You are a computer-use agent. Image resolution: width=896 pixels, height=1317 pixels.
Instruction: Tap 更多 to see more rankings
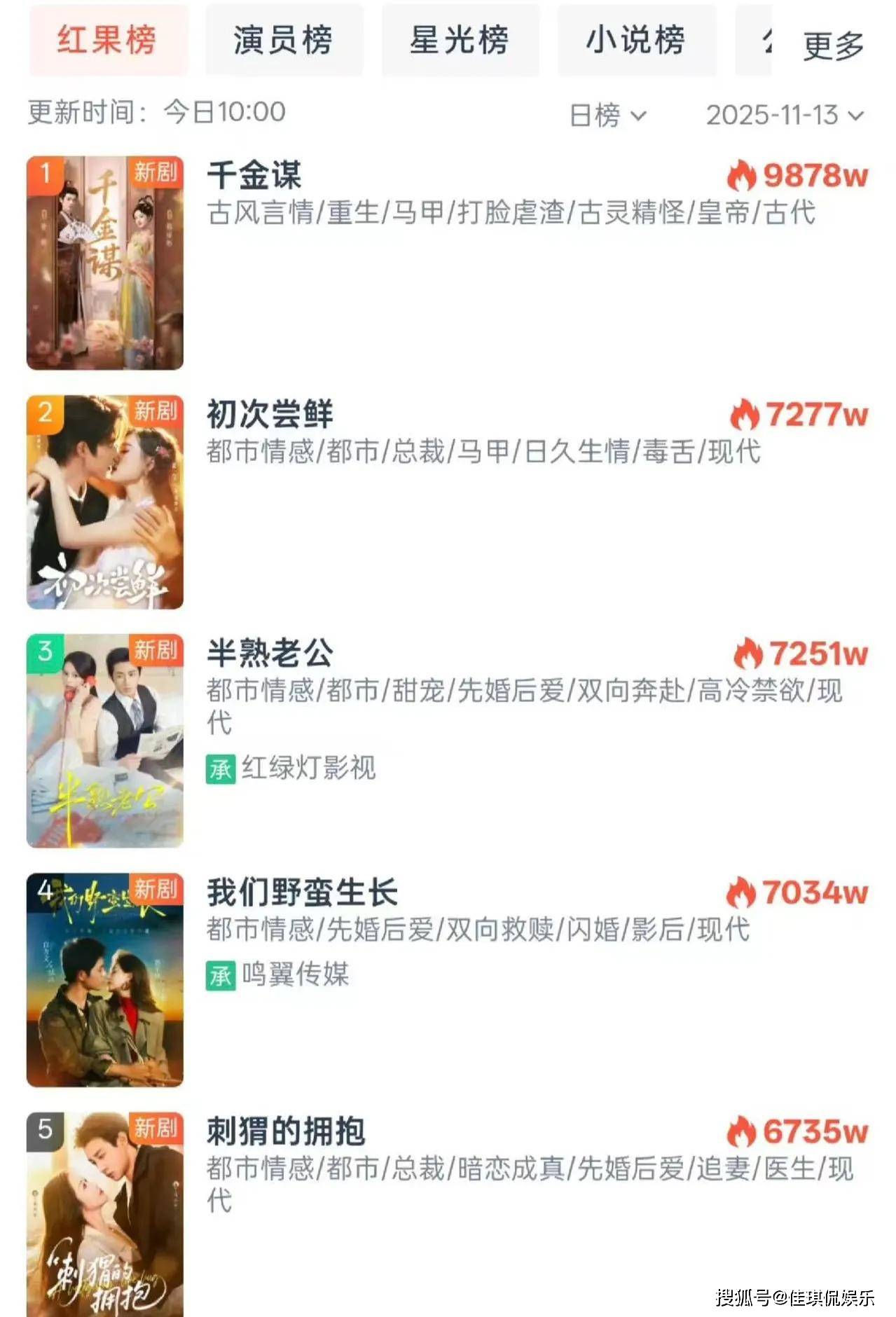(832, 46)
